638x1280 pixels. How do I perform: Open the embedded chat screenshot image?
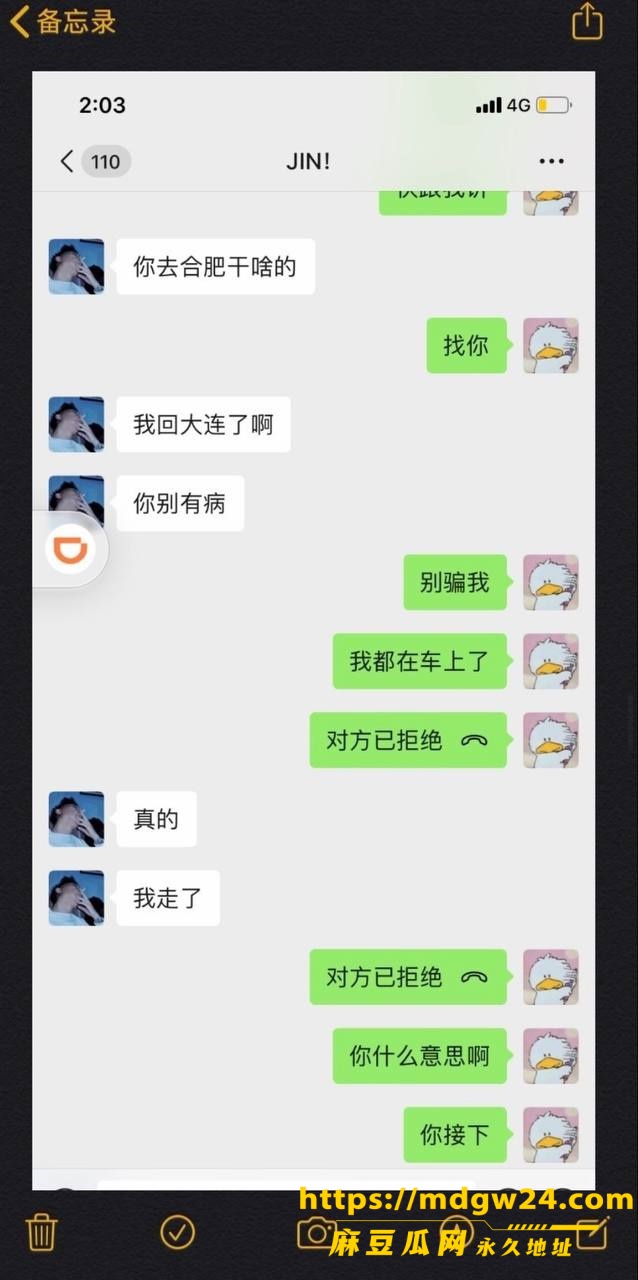tap(314, 630)
